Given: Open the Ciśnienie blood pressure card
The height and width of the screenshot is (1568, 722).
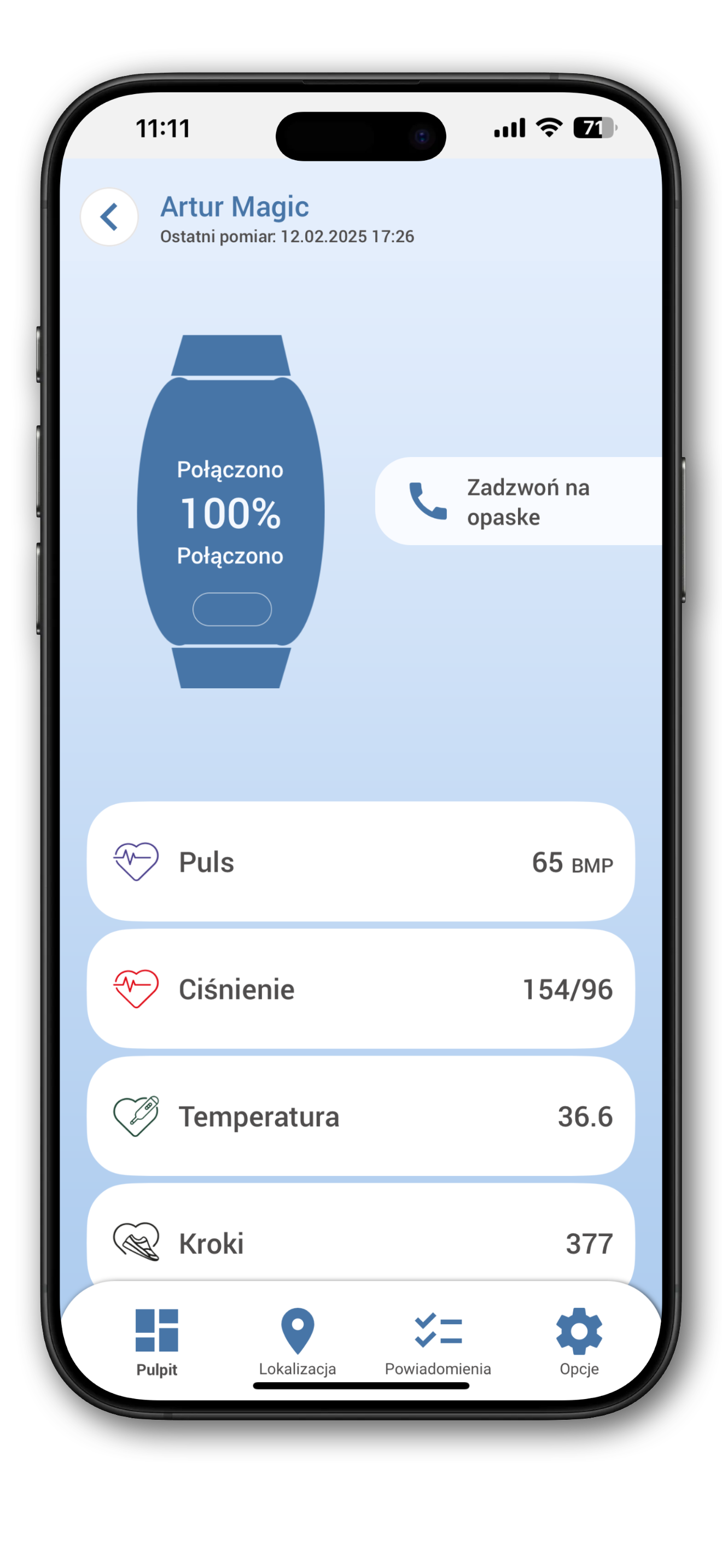Looking at the screenshot, I should 361,988.
